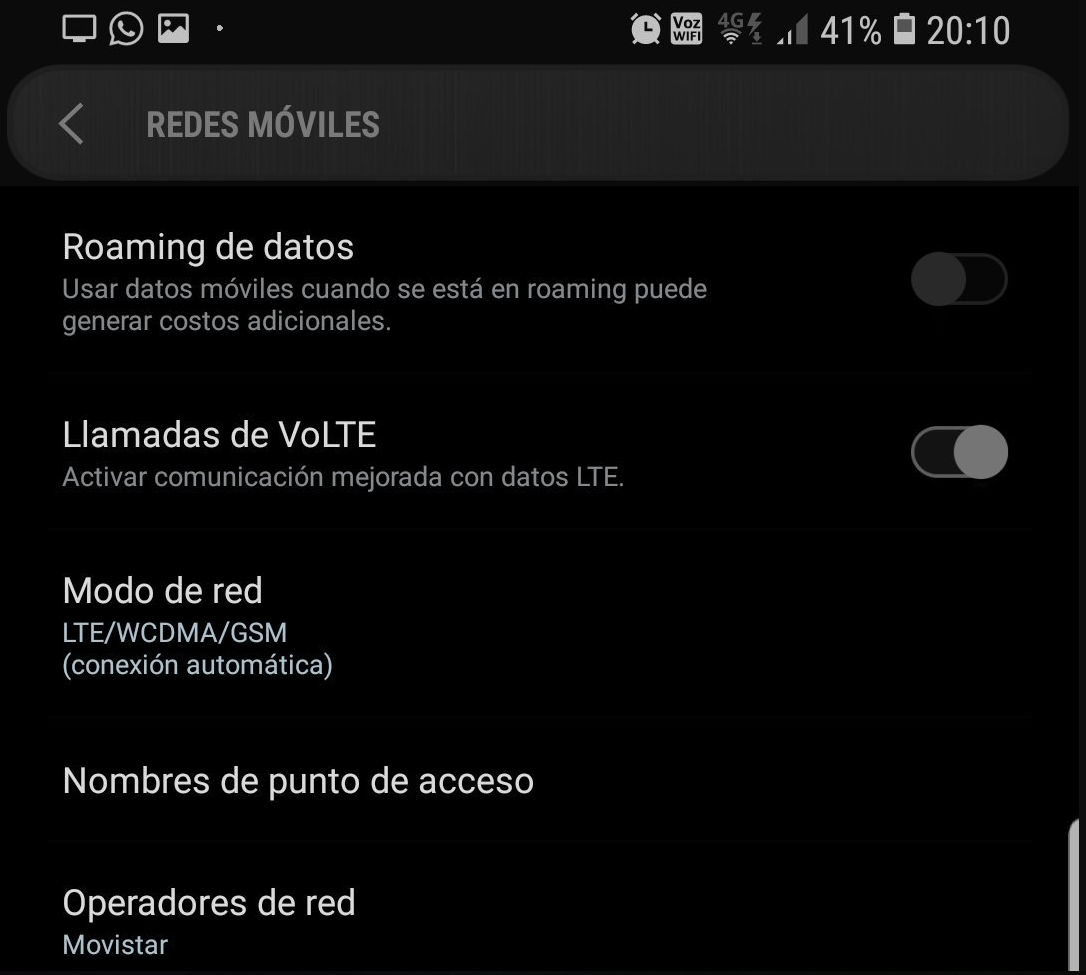
Task: Go back from Redes móviles
Action: point(71,125)
